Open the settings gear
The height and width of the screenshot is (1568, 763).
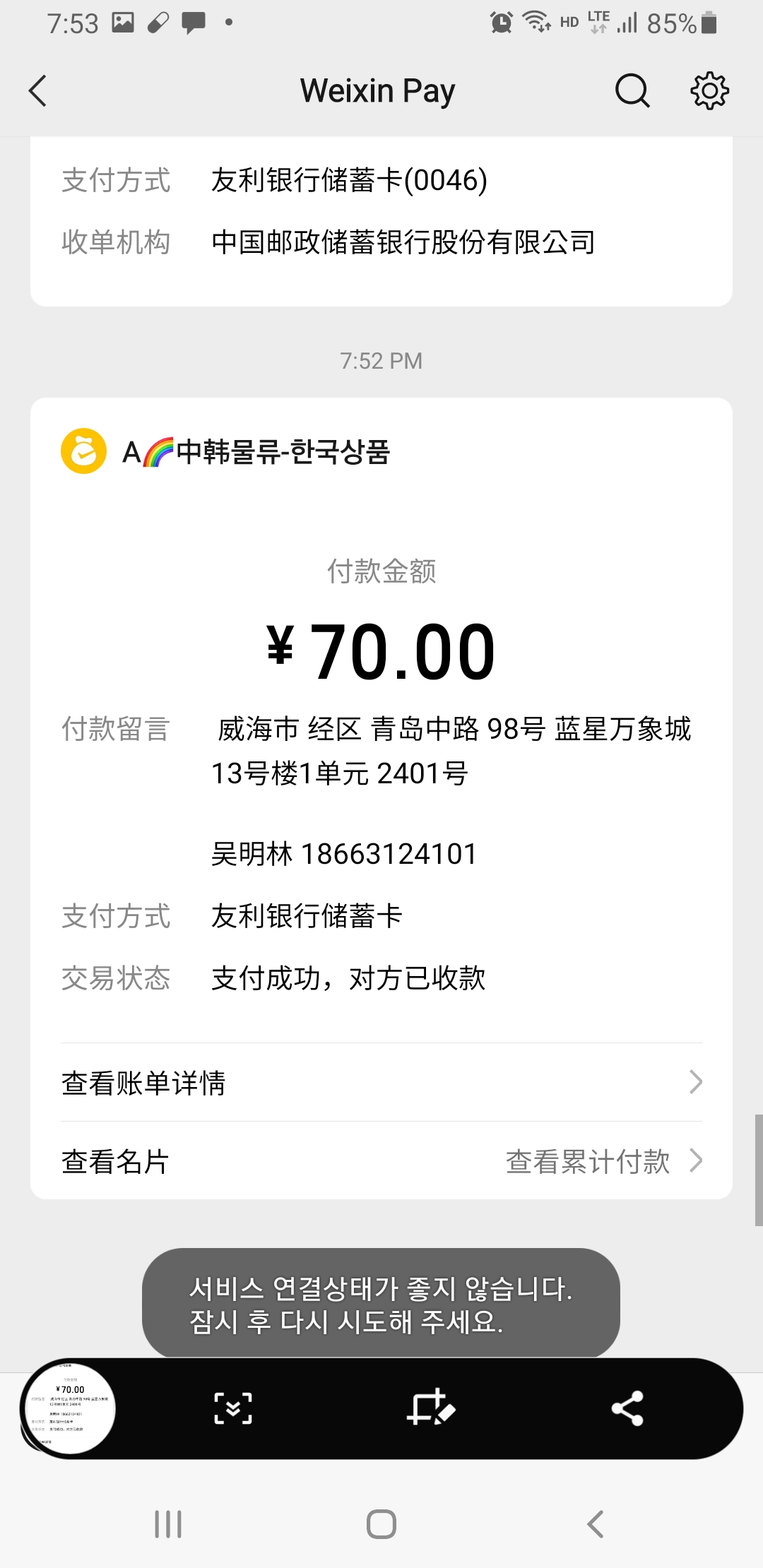pyautogui.click(x=709, y=90)
